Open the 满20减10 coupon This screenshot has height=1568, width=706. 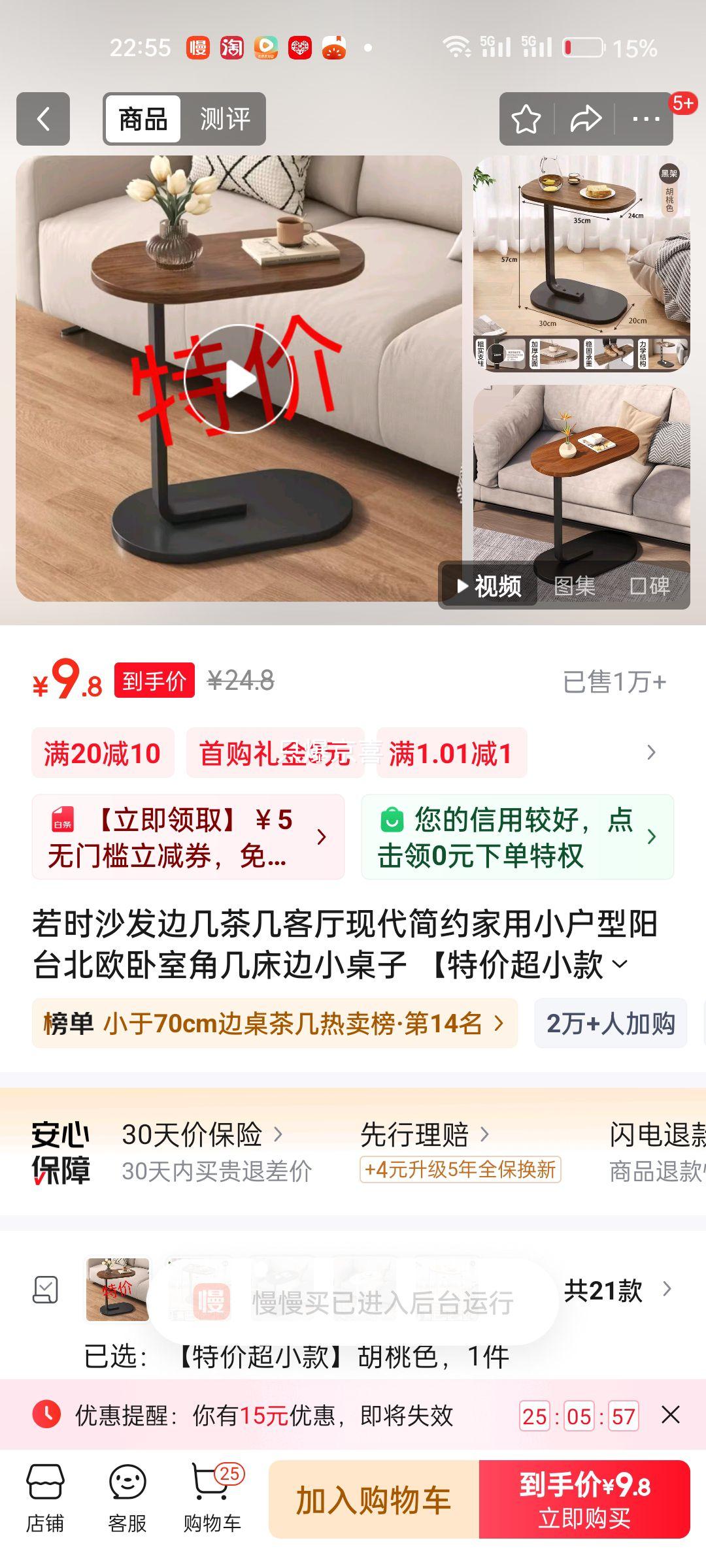[x=103, y=753]
